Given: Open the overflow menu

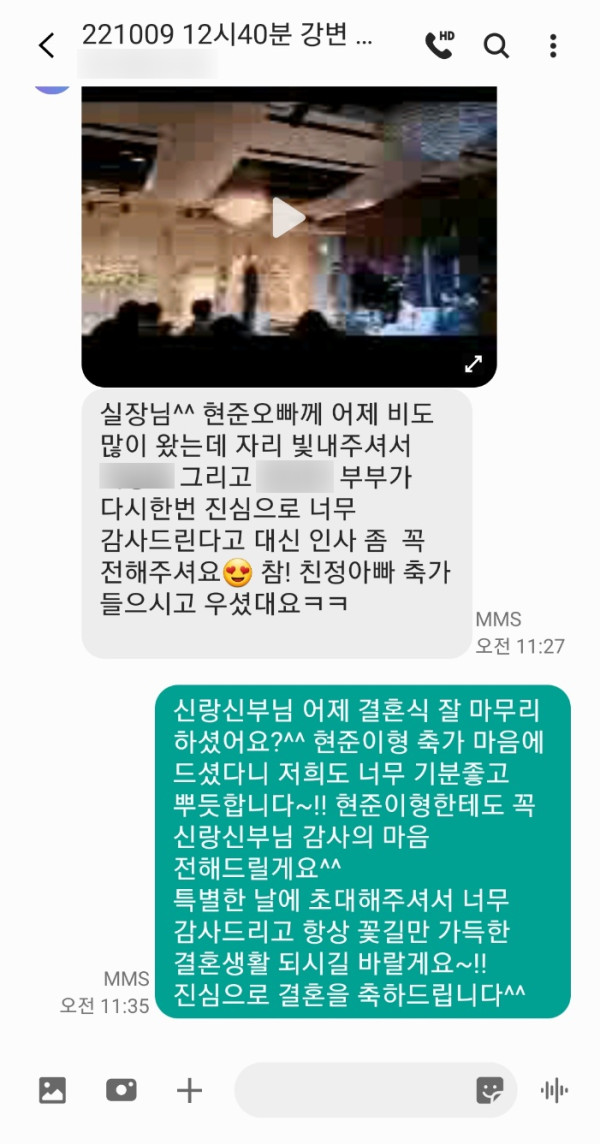Looking at the screenshot, I should pos(553,45).
